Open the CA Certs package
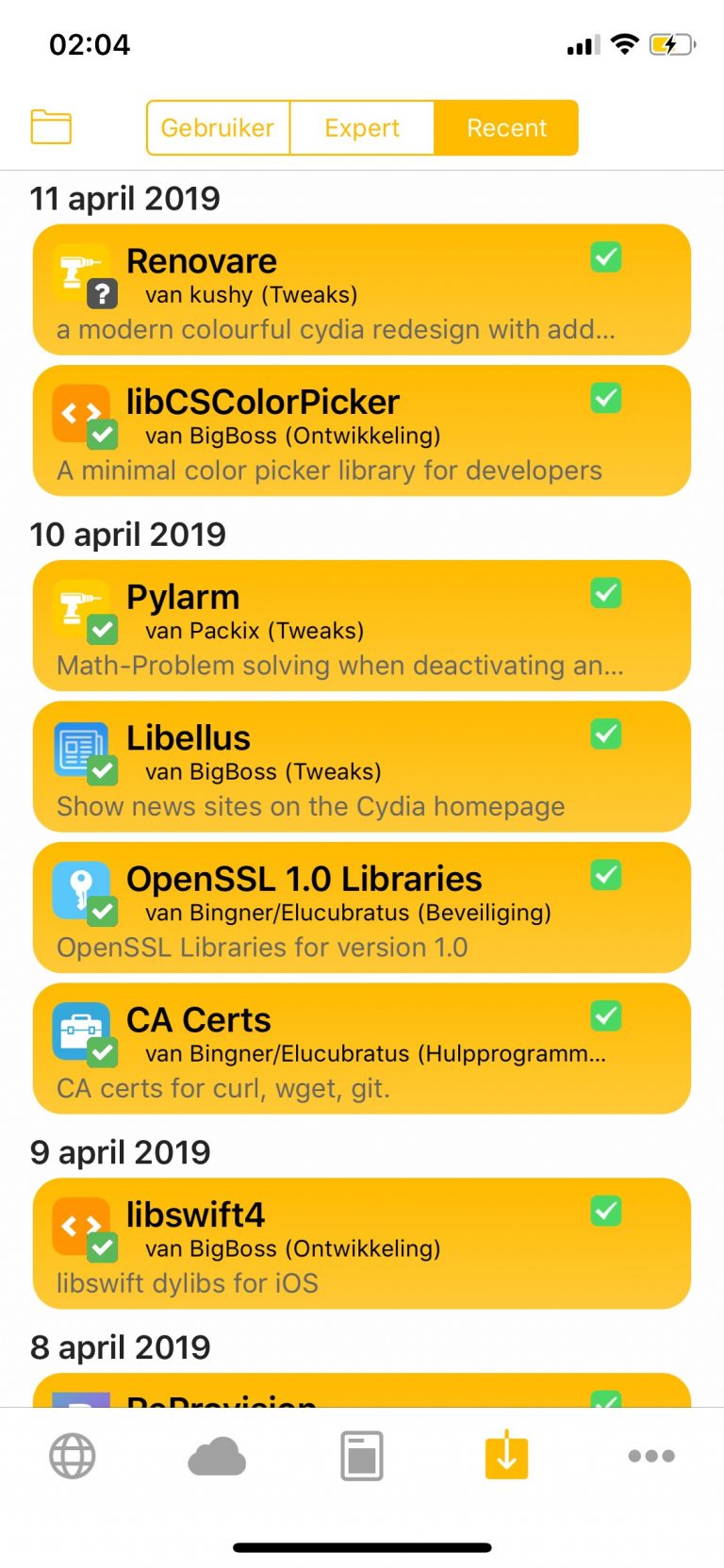Image resolution: width=724 pixels, height=1568 pixels. coord(362,1048)
